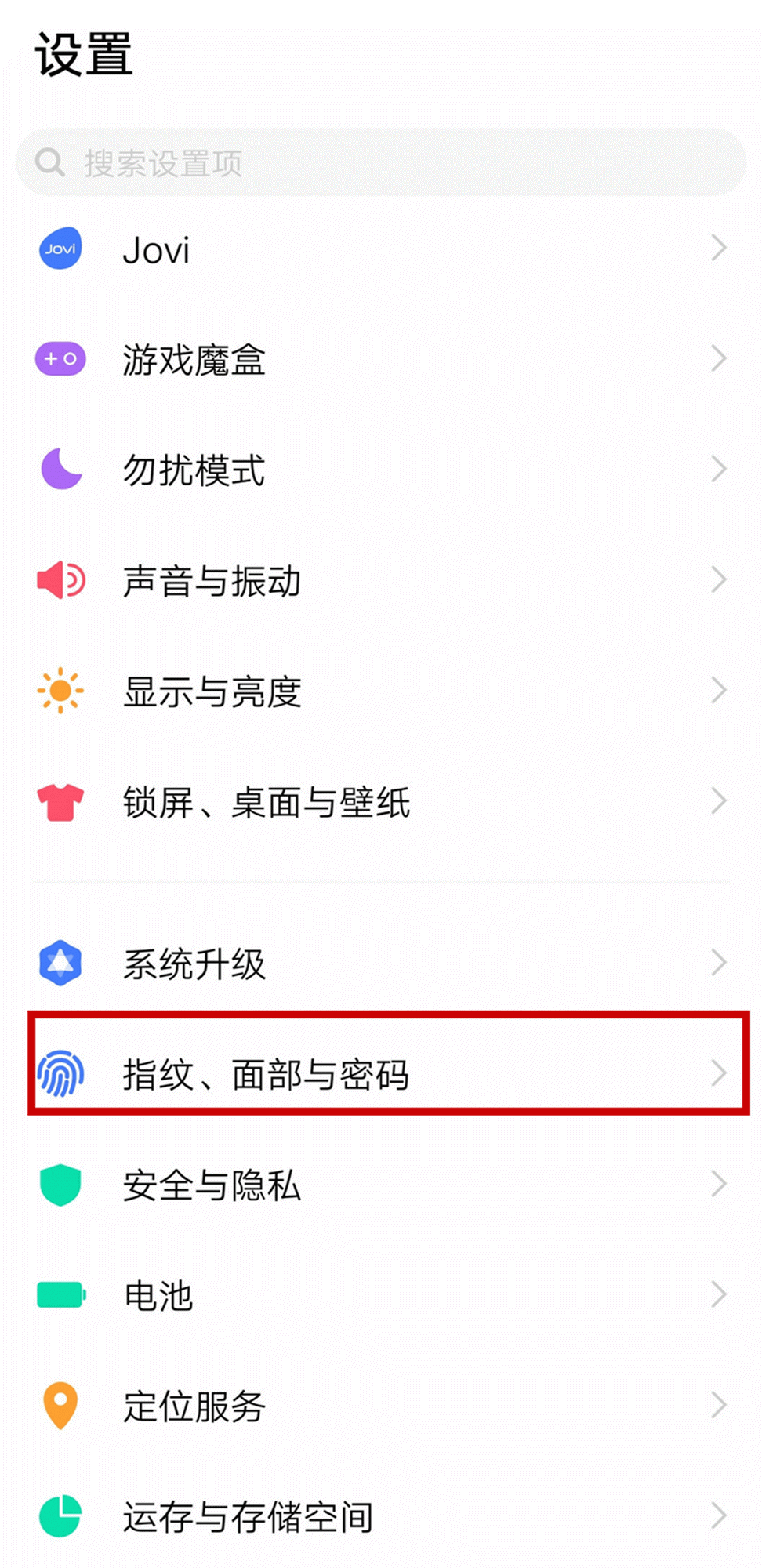This screenshot has height=1568, width=762.
Task: Open 声音与振动 settings
Action: coord(381,581)
